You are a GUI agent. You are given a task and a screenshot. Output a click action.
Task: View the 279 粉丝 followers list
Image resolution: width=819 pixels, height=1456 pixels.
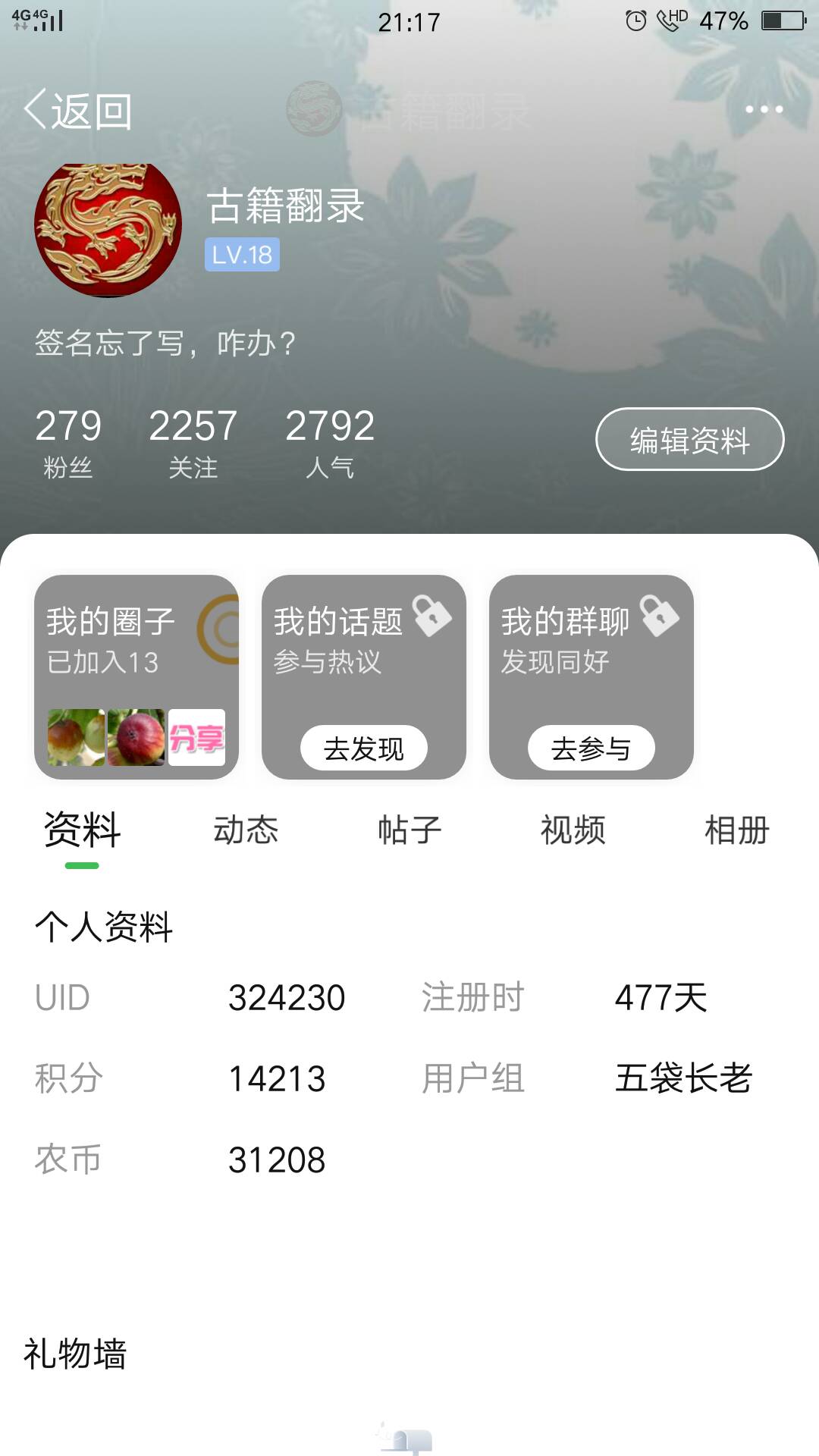point(68,443)
